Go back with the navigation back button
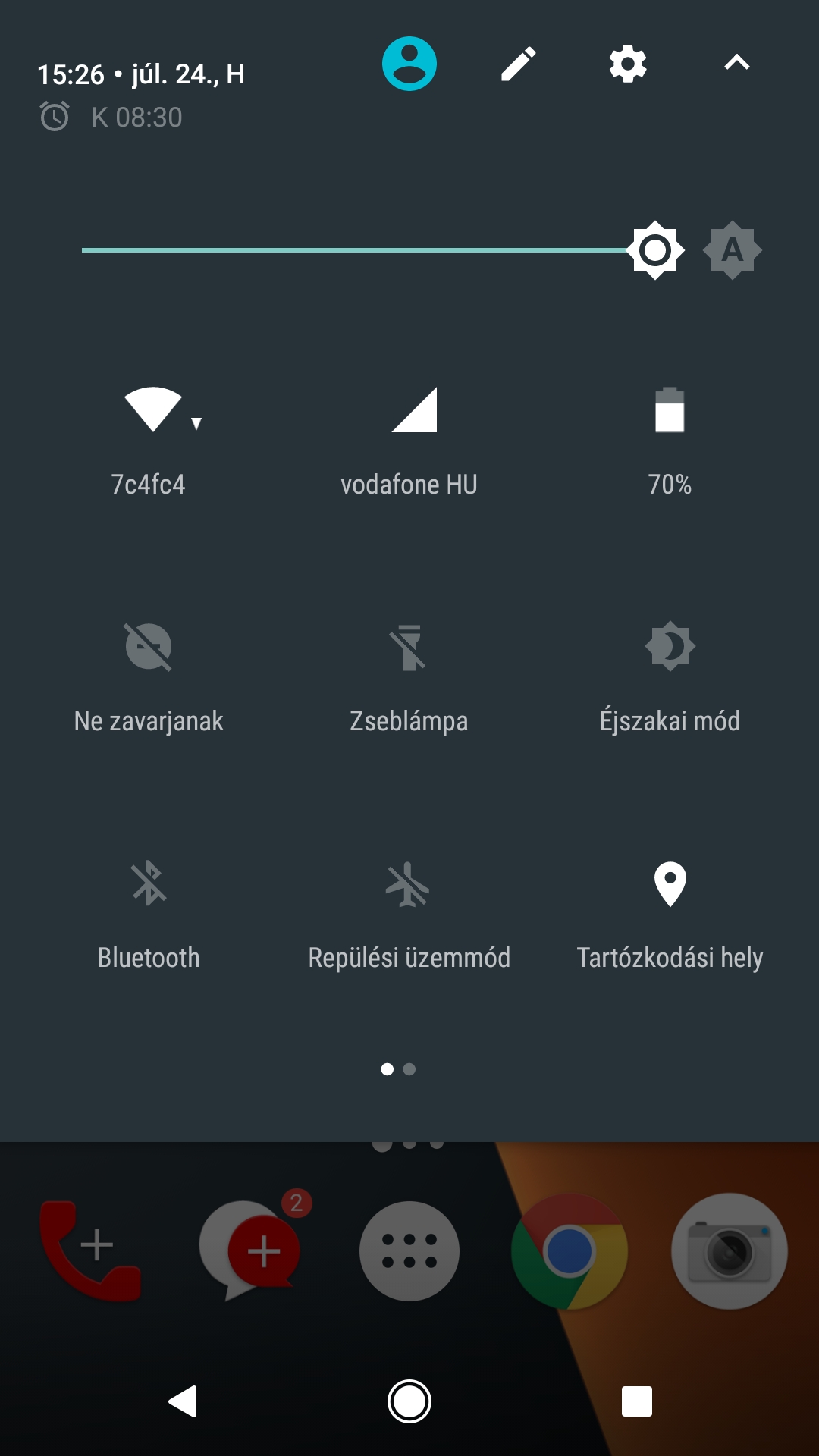 tap(183, 1401)
